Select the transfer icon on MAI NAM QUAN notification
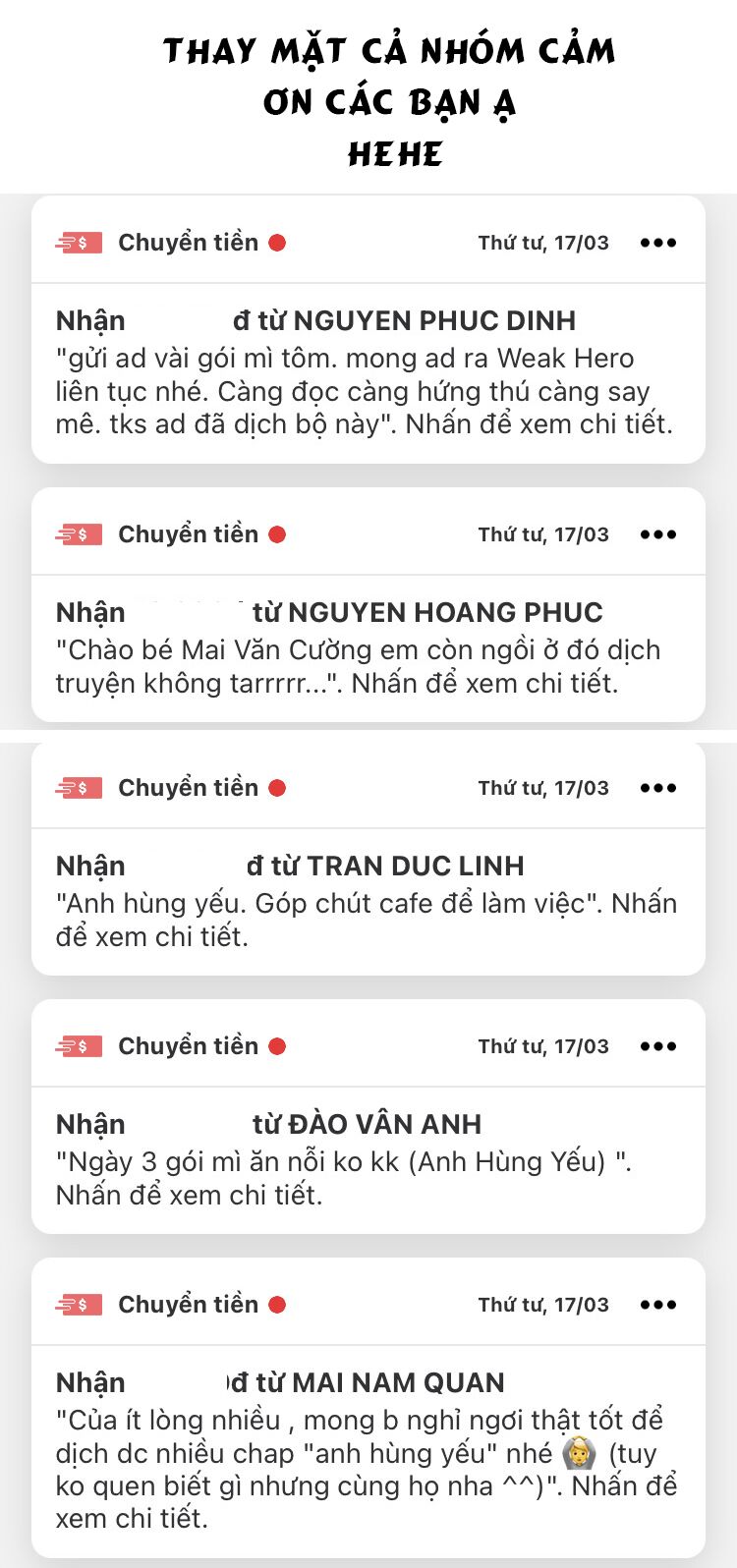The width and height of the screenshot is (737, 1568). point(77,1304)
